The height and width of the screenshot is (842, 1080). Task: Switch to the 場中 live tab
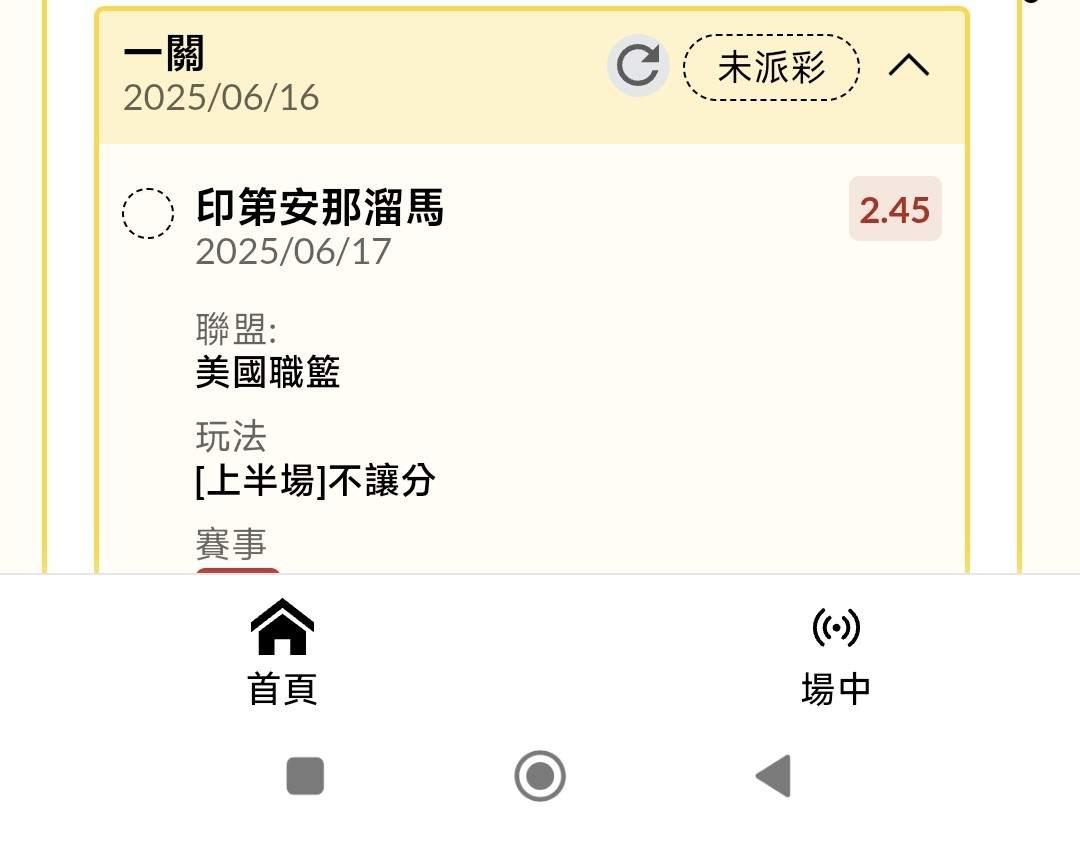click(x=836, y=652)
